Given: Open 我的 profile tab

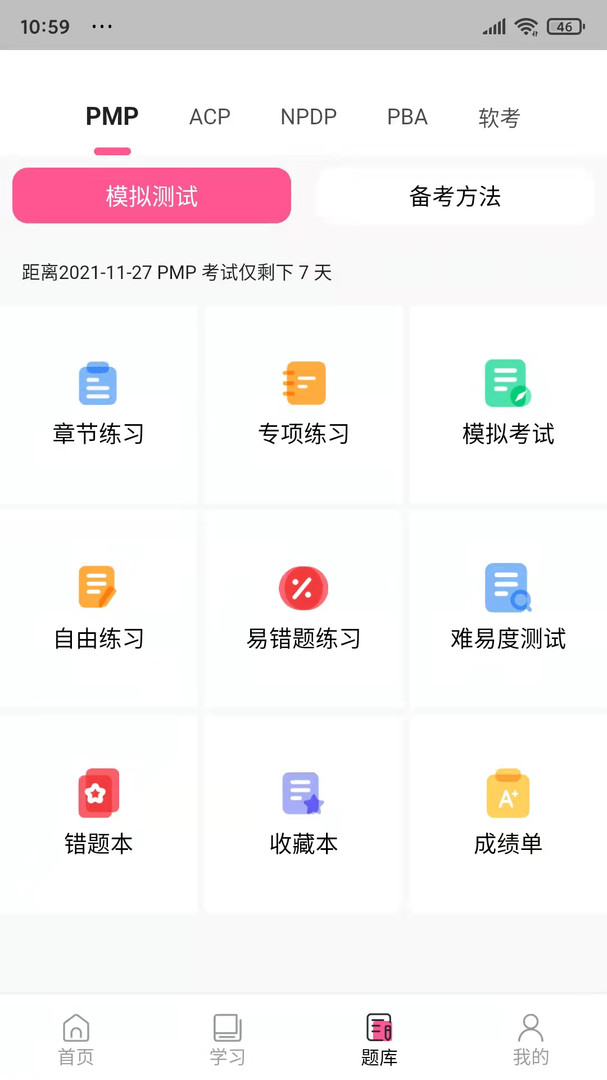Looking at the screenshot, I should point(531,1039).
